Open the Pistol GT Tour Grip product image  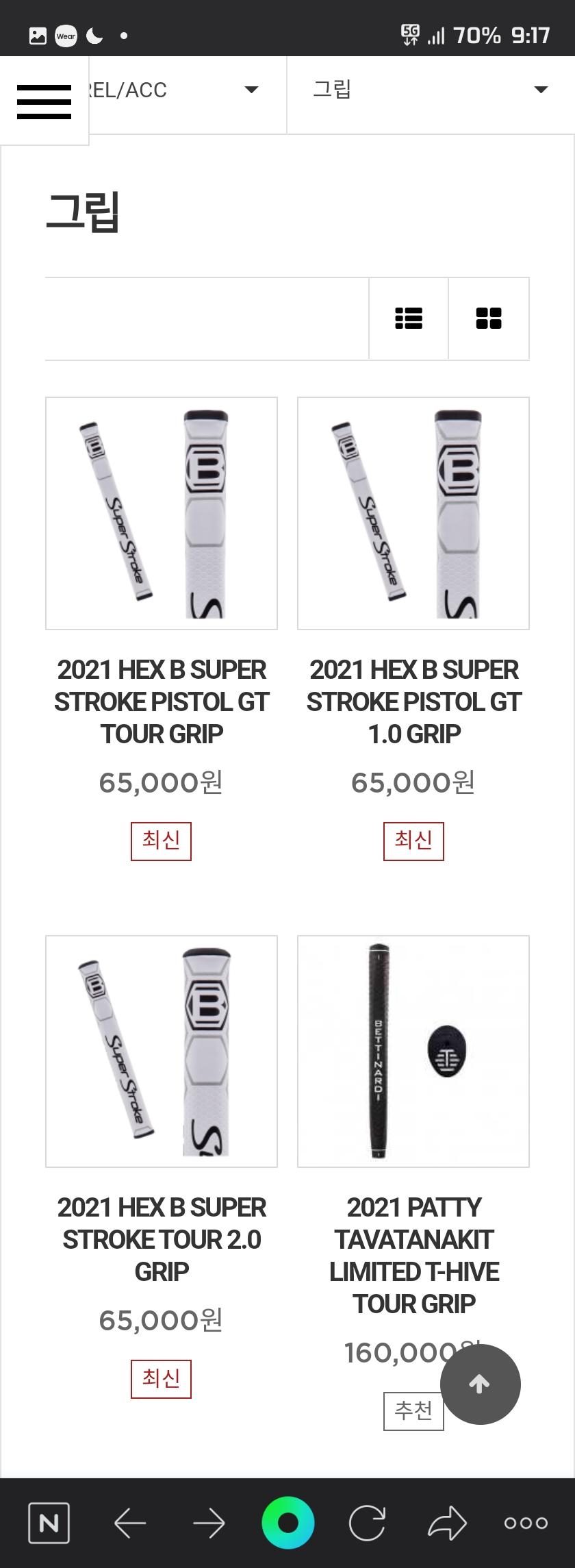[x=162, y=513]
